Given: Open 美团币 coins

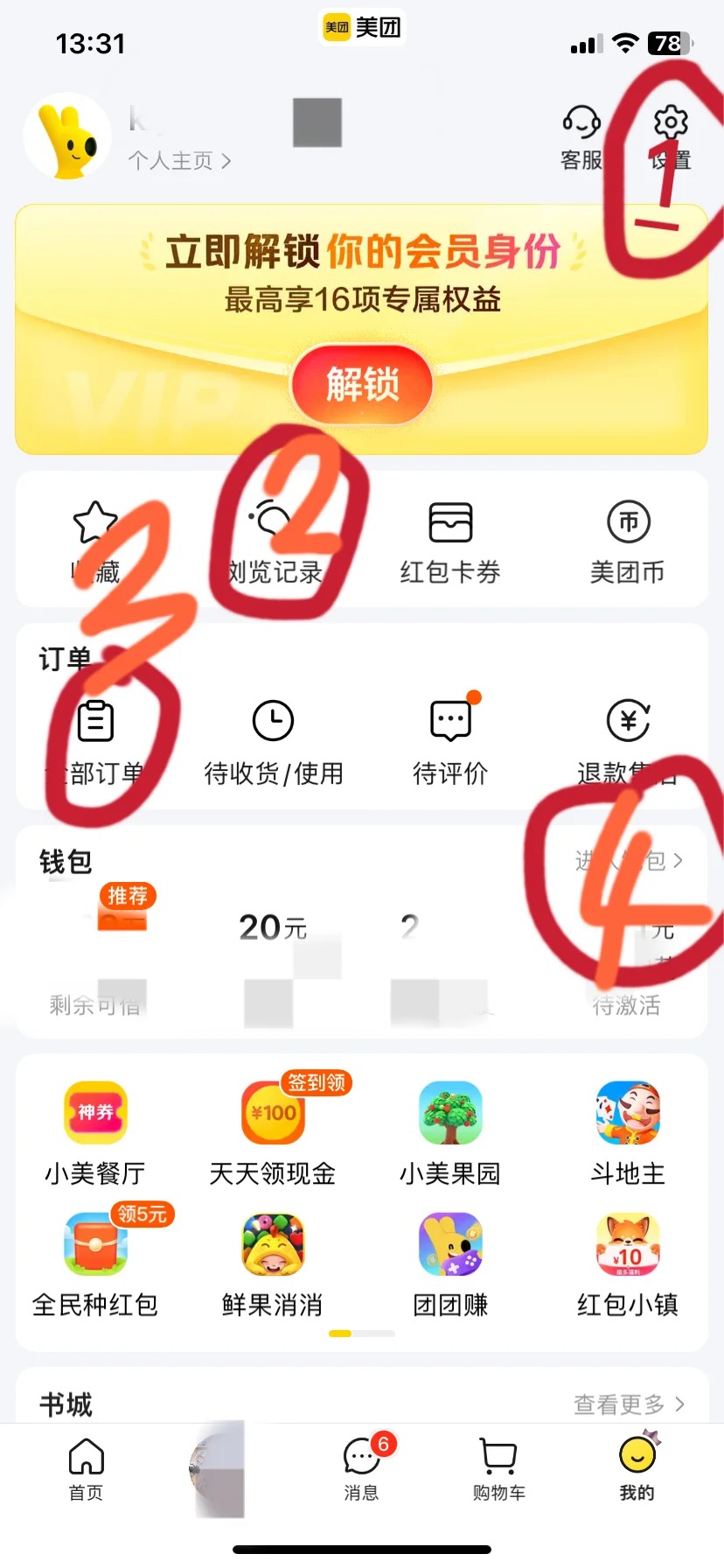Looking at the screenshot, I should 628,542.
